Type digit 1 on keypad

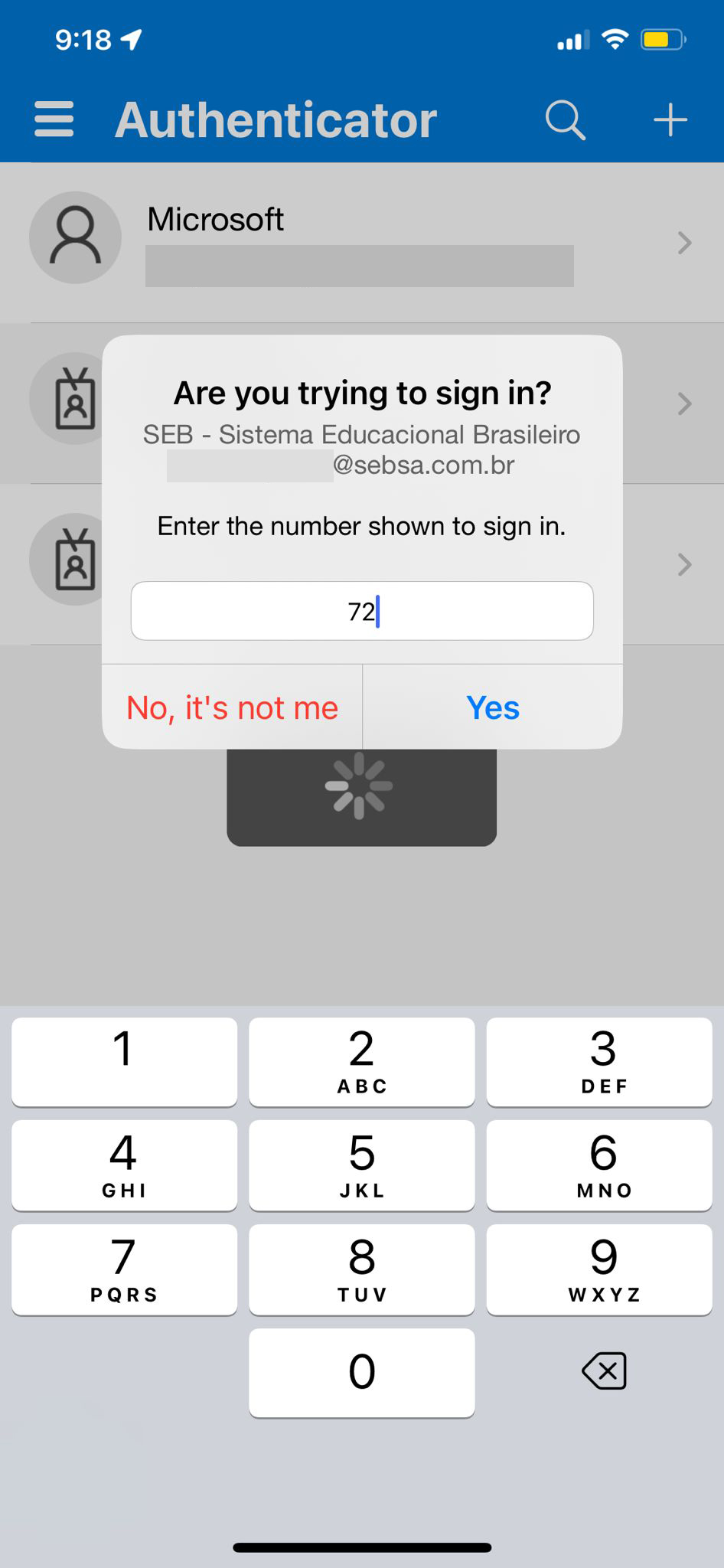[125, 1062]
